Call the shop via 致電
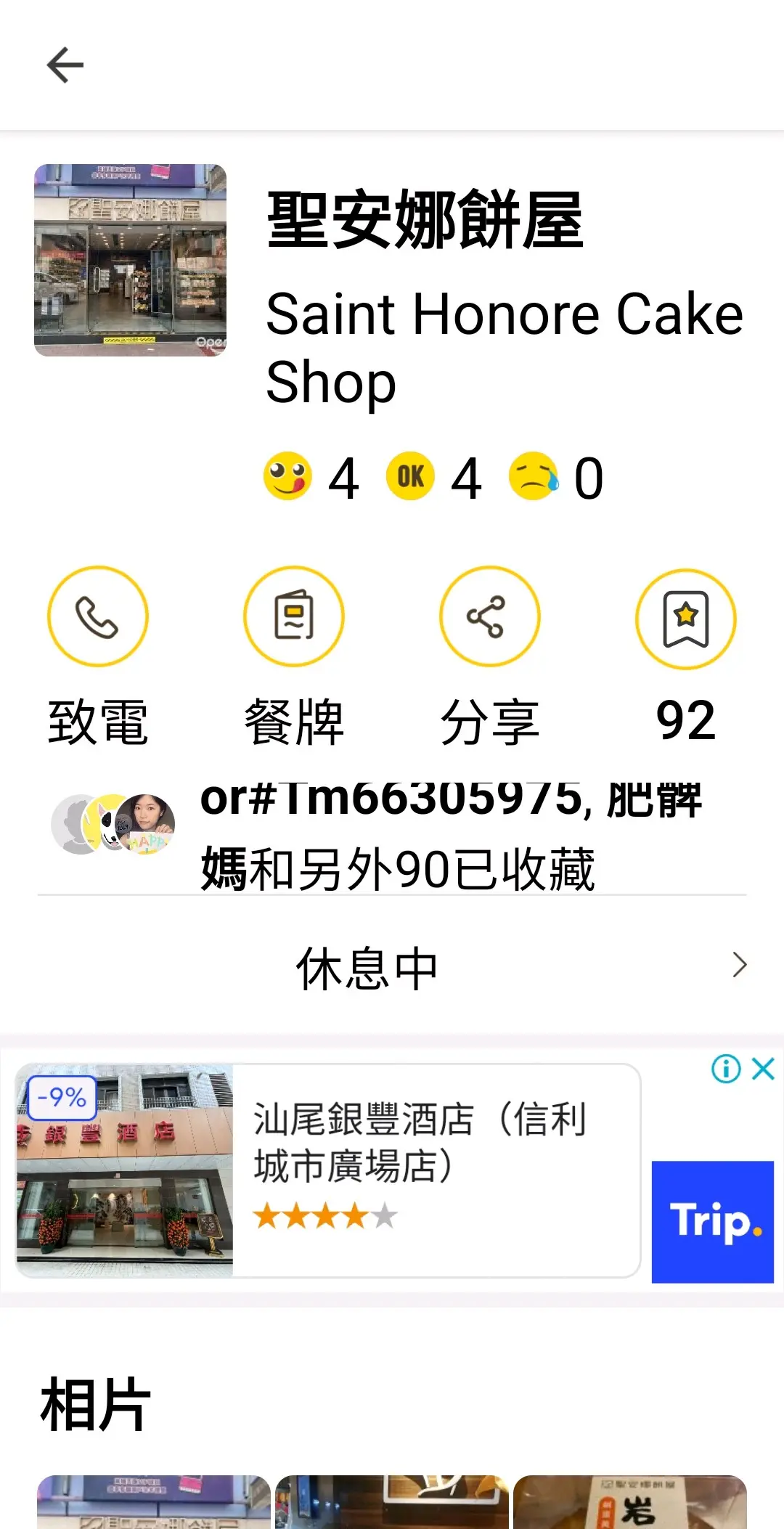Screen dimensions: 784x1529 98,616
